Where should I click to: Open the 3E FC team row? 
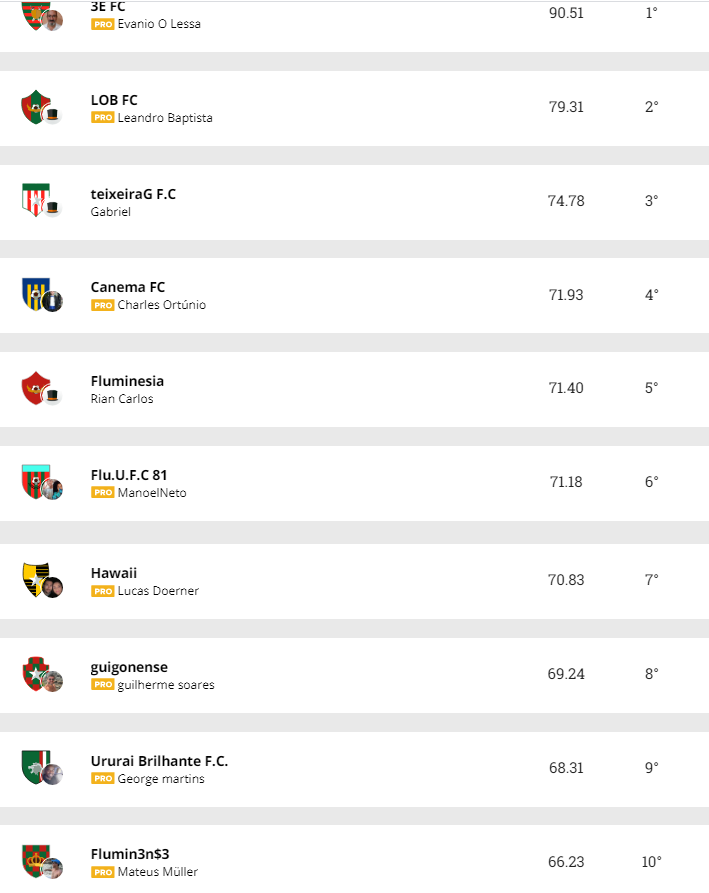pyautogui.click(x=108, y=8)
